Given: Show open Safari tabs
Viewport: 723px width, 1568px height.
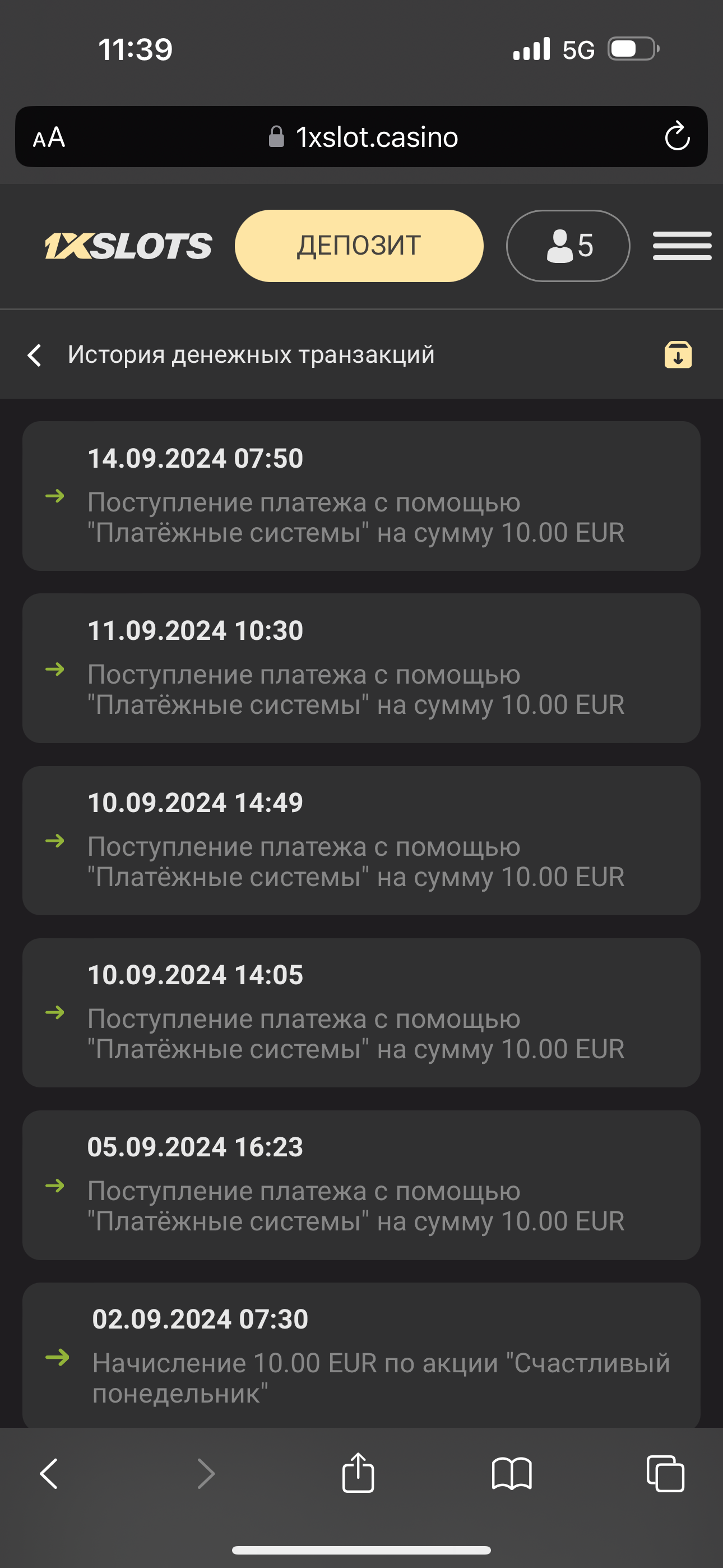Looking at the screenshot, I should [x=665, y=1474].
